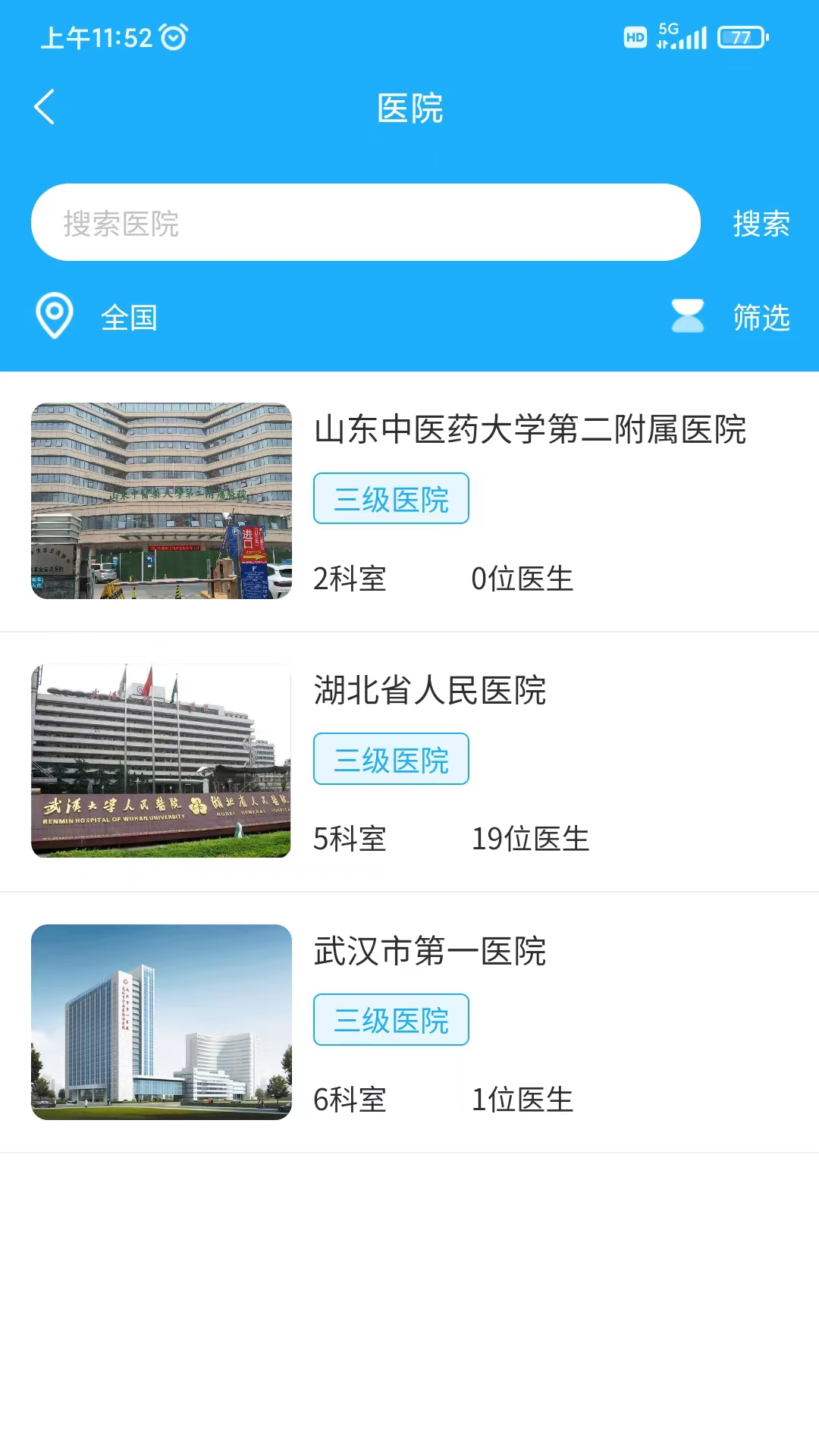Go back using the top-left arrow
This screenshot has width=819, height=1456.
pyautogui.click(x=45, y=107)
